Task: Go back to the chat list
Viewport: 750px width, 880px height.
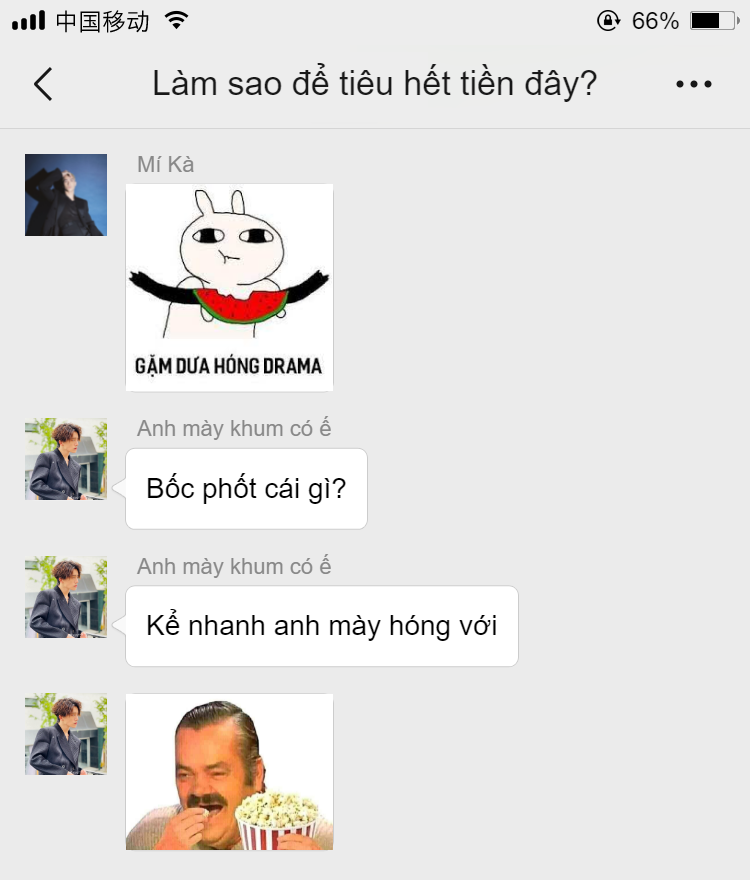Action: pos(43,84)
